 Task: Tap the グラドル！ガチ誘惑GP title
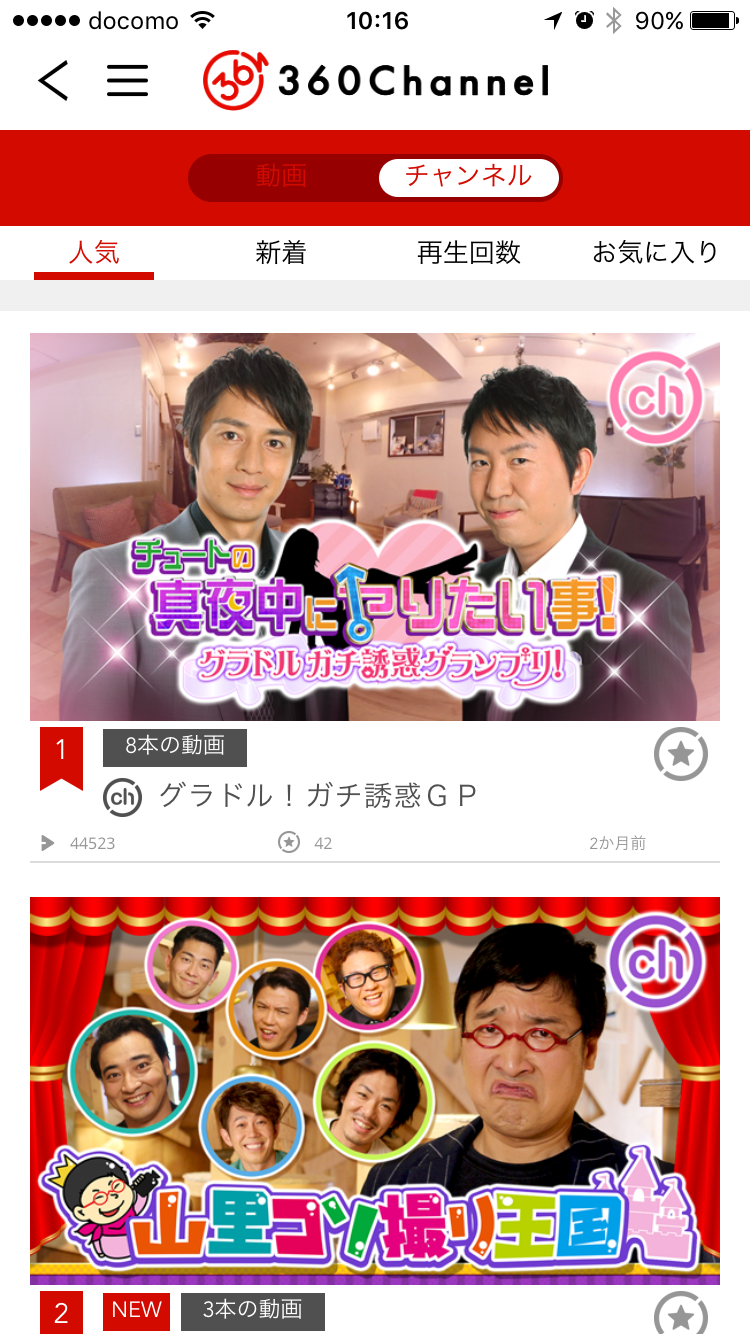click(317, 796)
